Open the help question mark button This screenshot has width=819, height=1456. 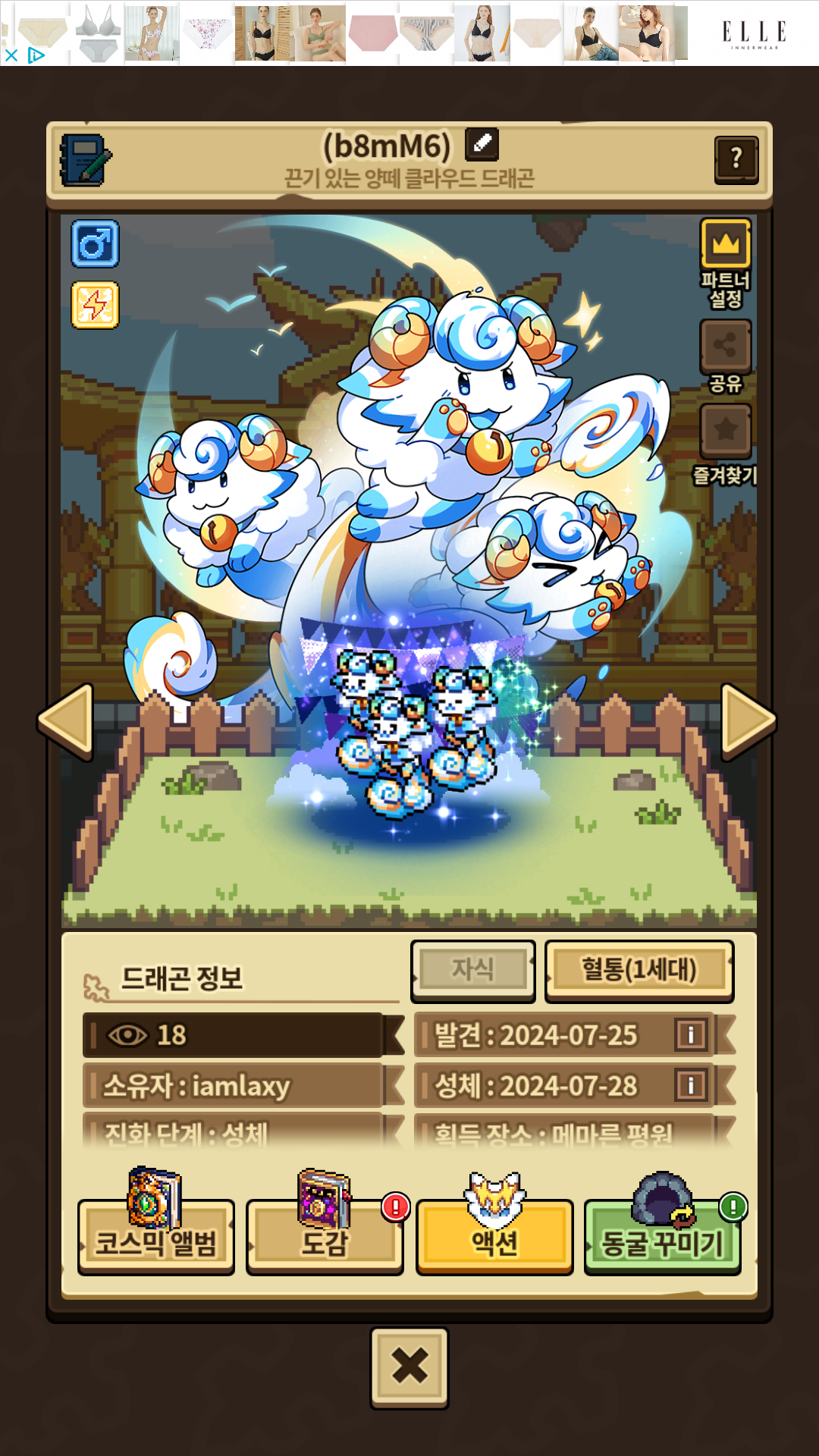(736, 159)
